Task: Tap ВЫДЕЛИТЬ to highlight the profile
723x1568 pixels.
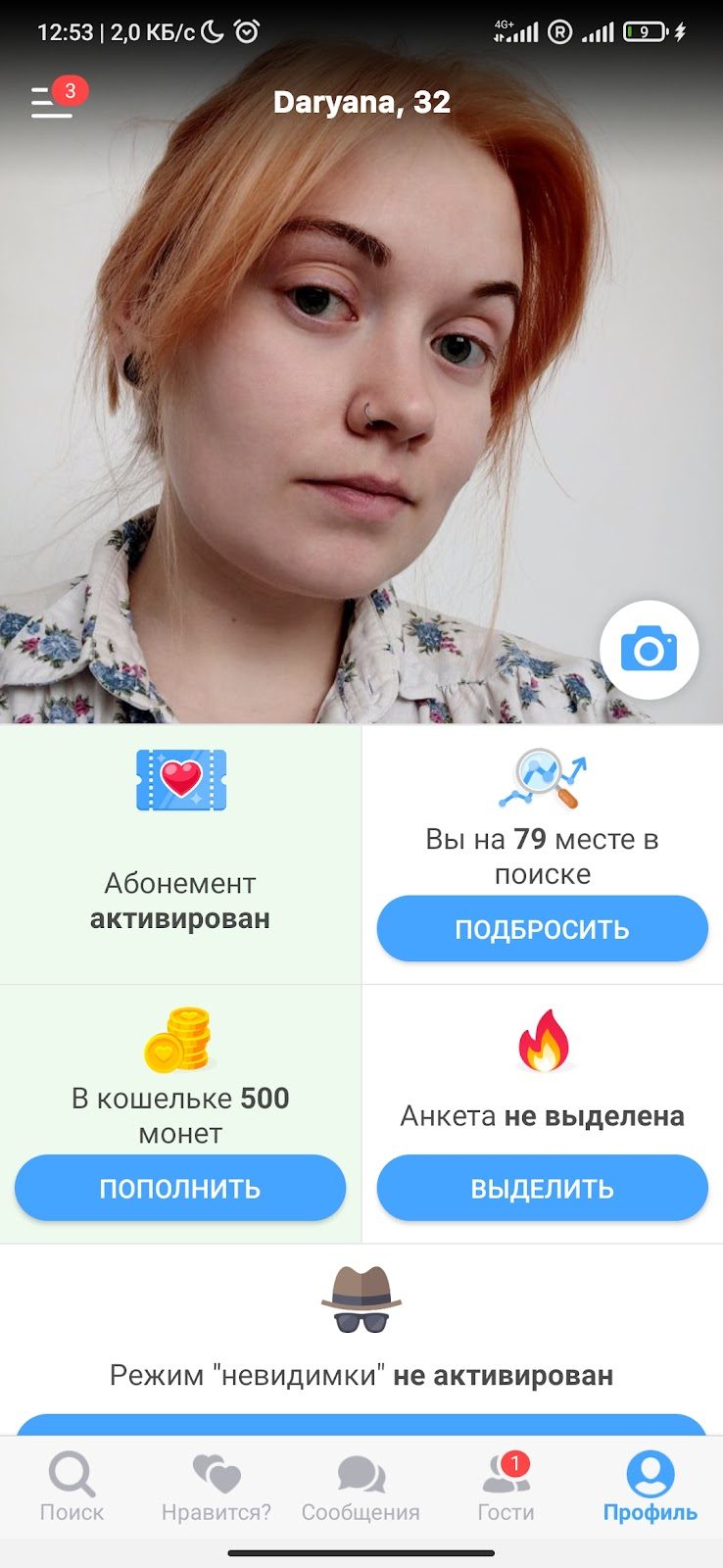Action: pos(542,1188)
